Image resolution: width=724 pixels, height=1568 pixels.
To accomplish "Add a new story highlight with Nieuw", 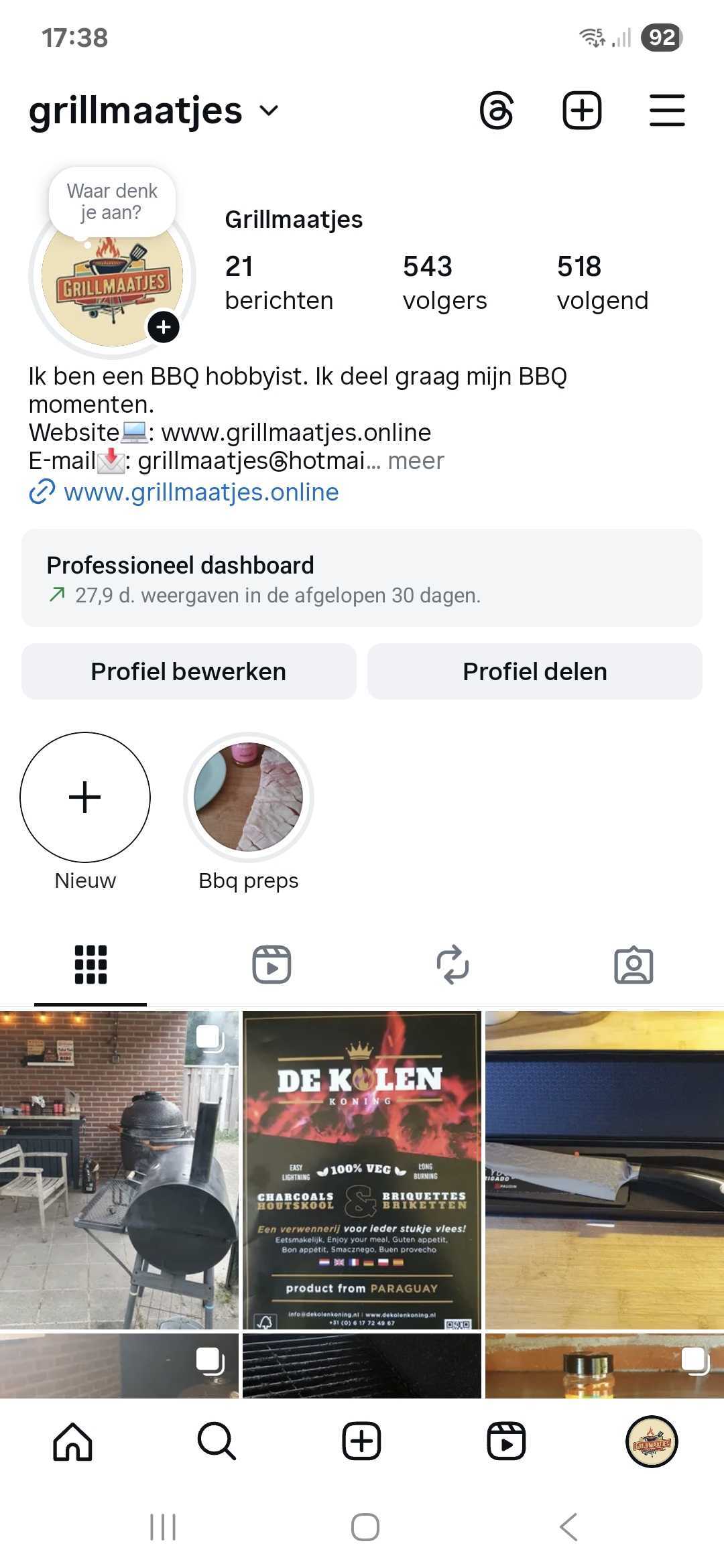I will tap(84, 797).
